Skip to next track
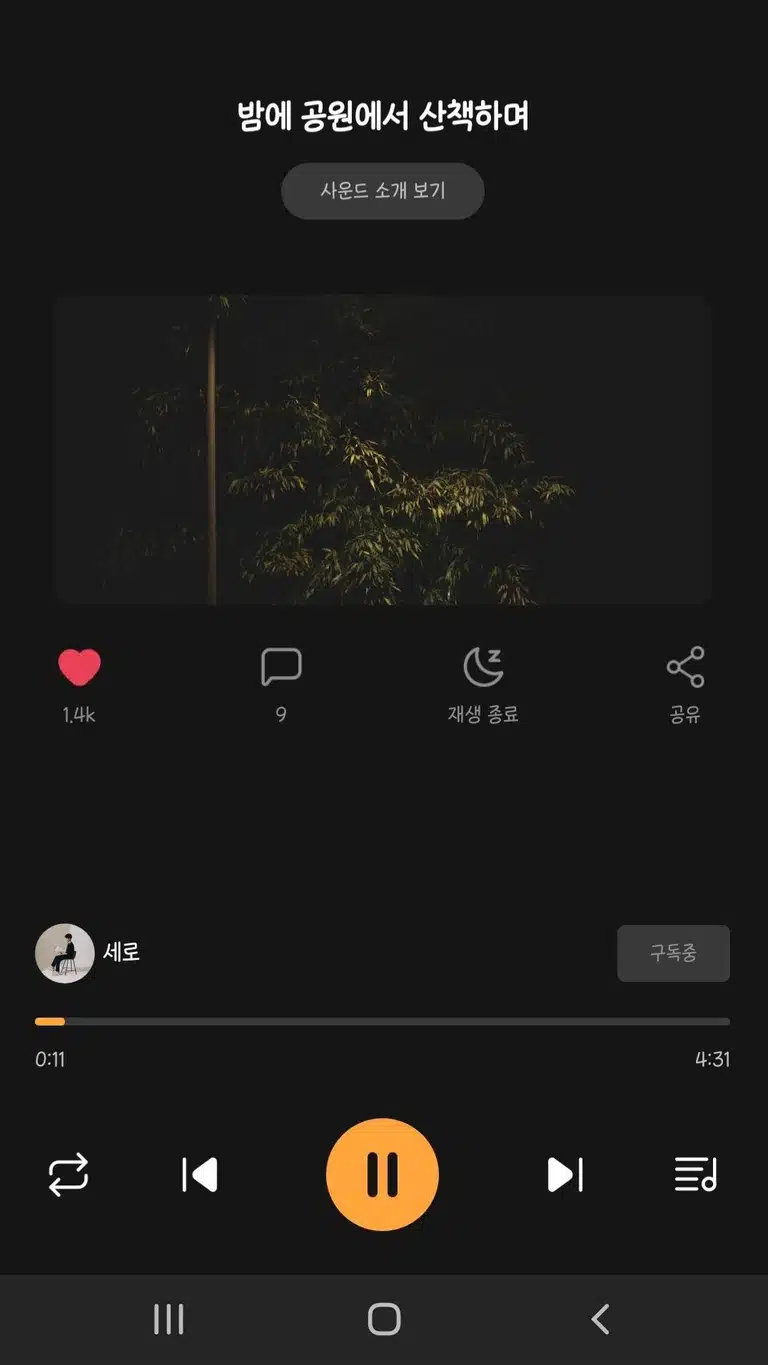Screen dimensions: 768x1365 coord(565,1175)
